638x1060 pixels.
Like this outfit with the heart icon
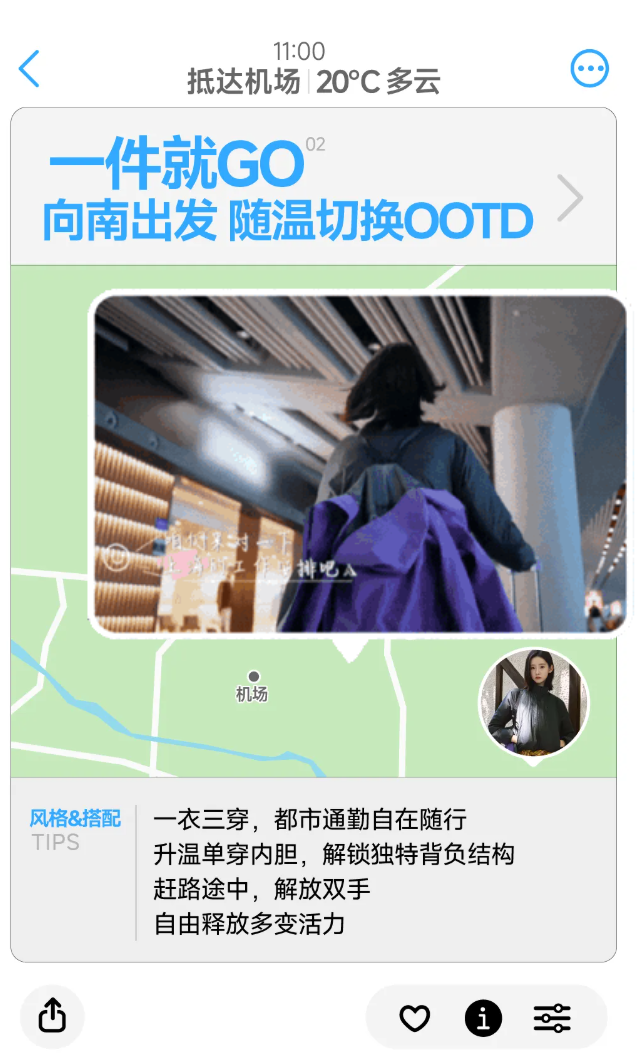414,1018
